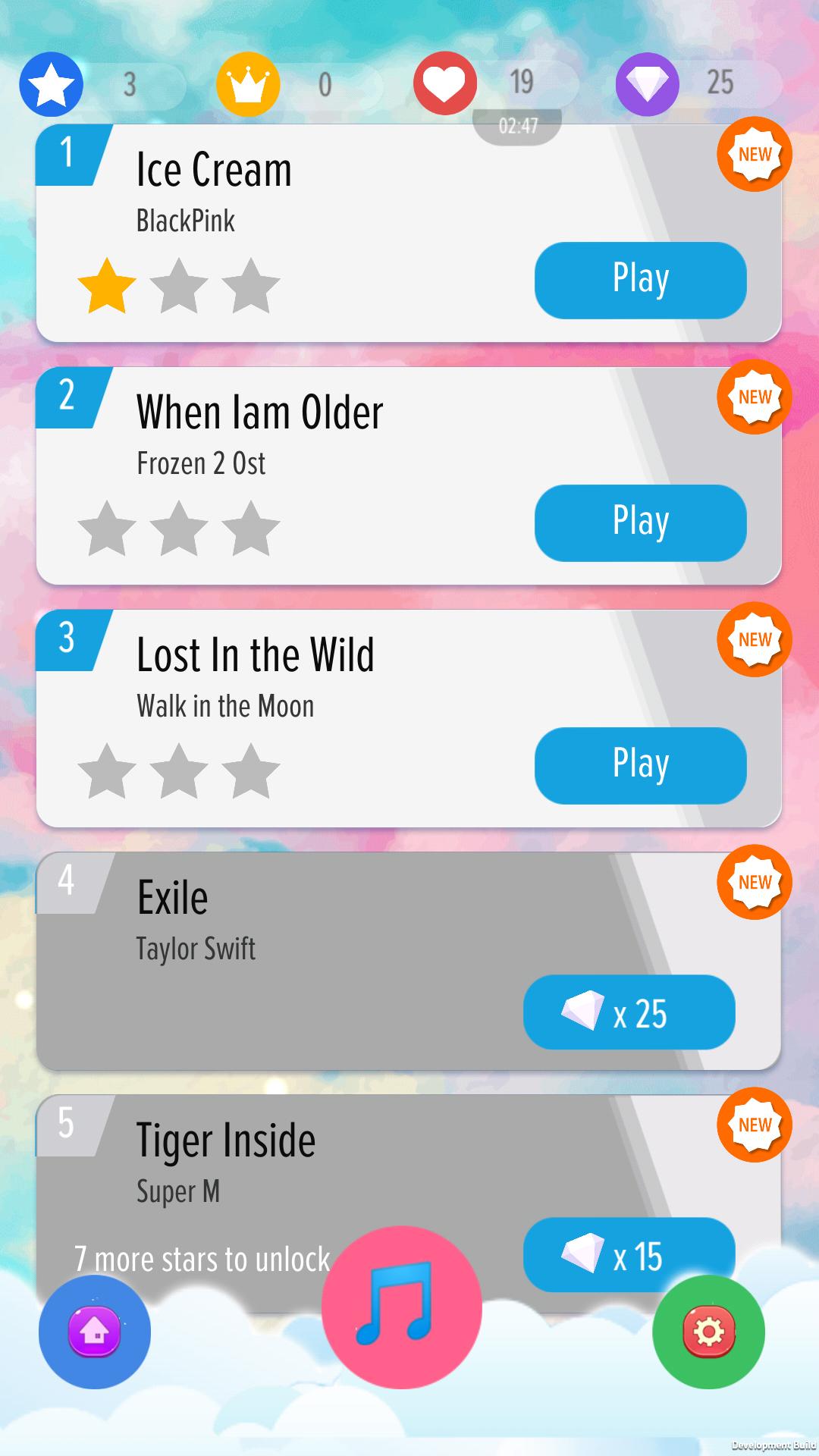Viewport: 819px width, 1456px height.
Task: Go to the home screen
Action: 95,1332
